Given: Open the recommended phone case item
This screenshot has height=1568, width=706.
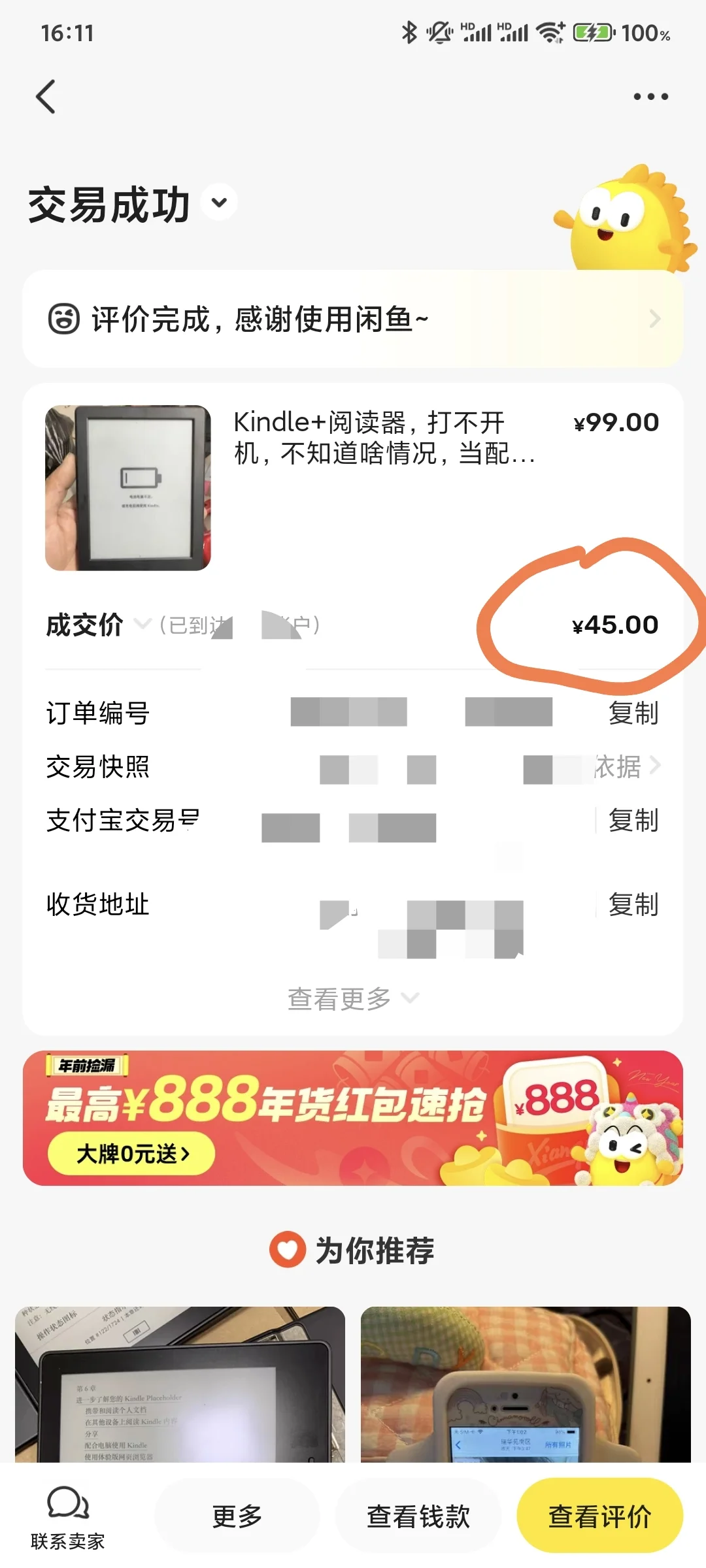Looking at the screenshot, I should [x=526, y=1384].
